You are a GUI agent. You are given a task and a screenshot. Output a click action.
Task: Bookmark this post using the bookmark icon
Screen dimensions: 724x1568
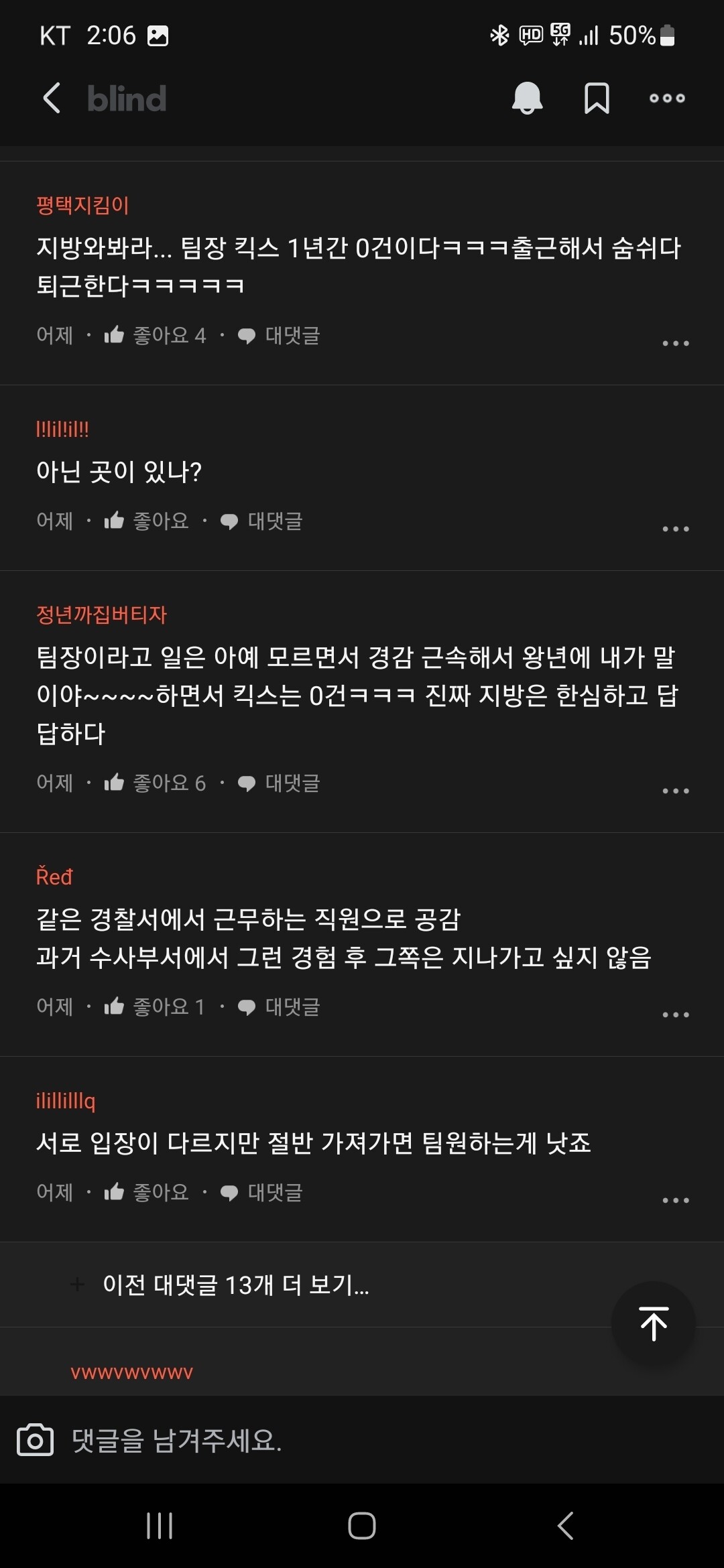[597, 98]
